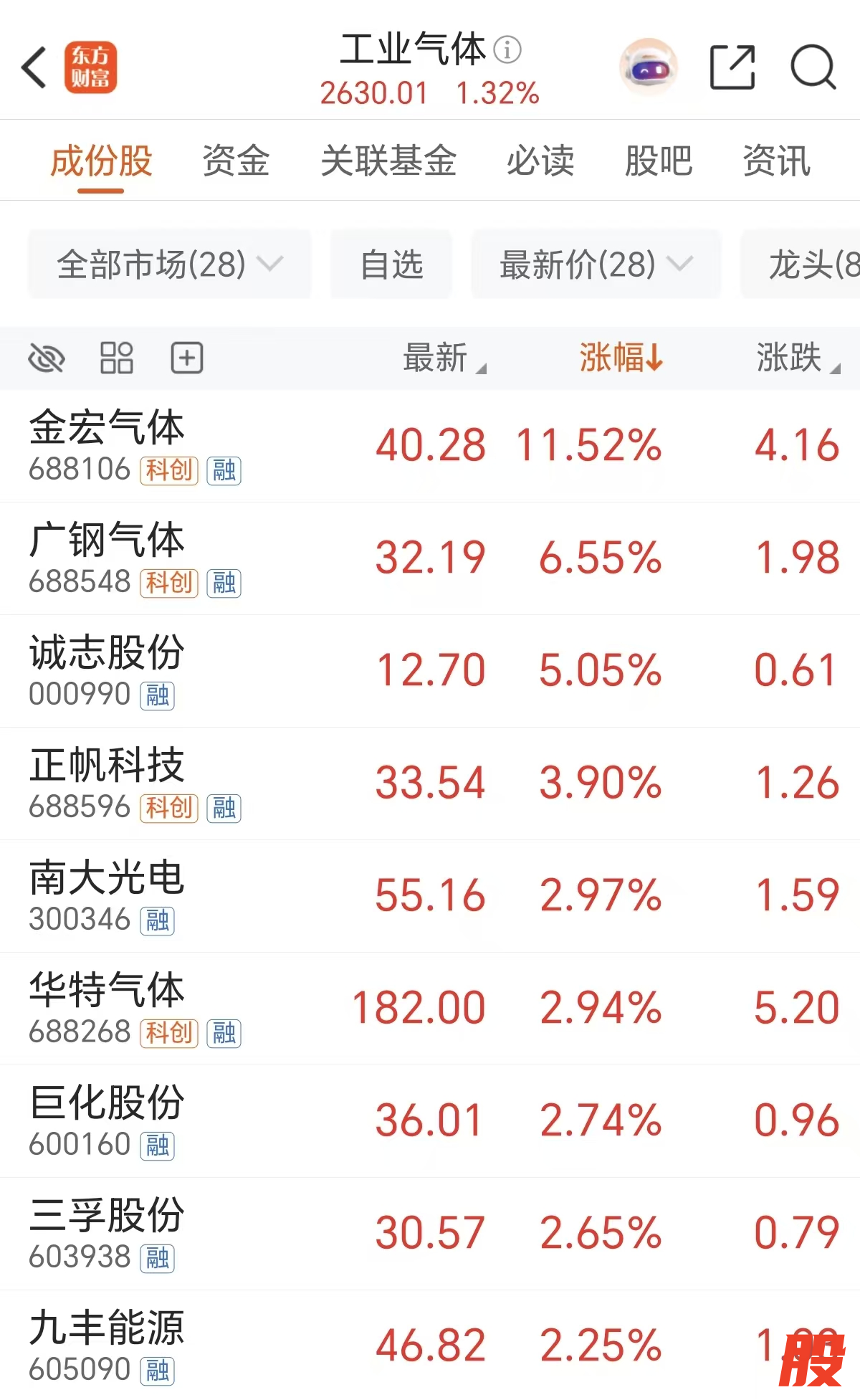Open the 必读 tab
This screenshot has height=1400, width=860.
click(x=540, y=161)
